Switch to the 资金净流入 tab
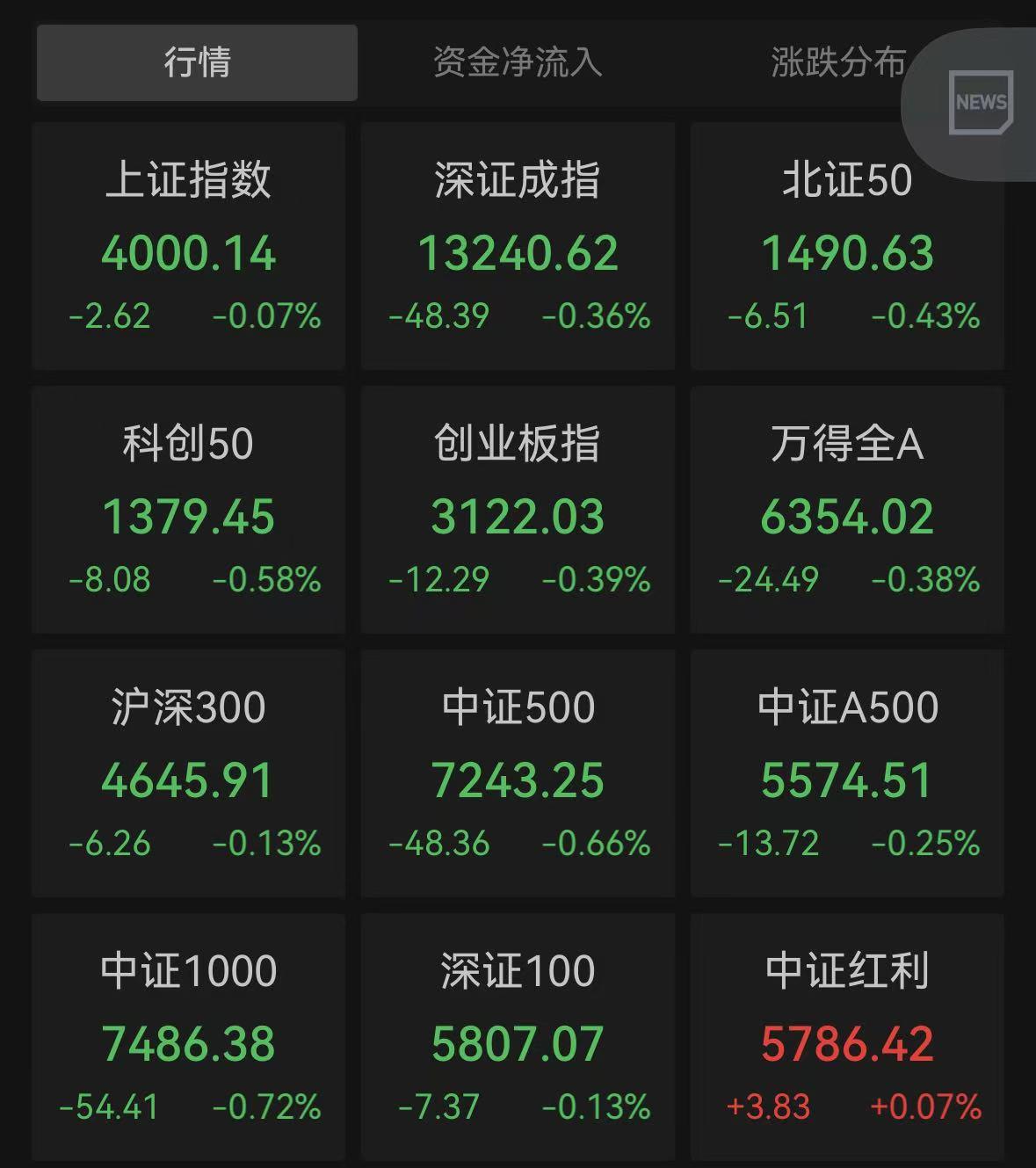The width and height of the screenshot is (1036, 1168). pyautogui.click(x=518, y=62)
